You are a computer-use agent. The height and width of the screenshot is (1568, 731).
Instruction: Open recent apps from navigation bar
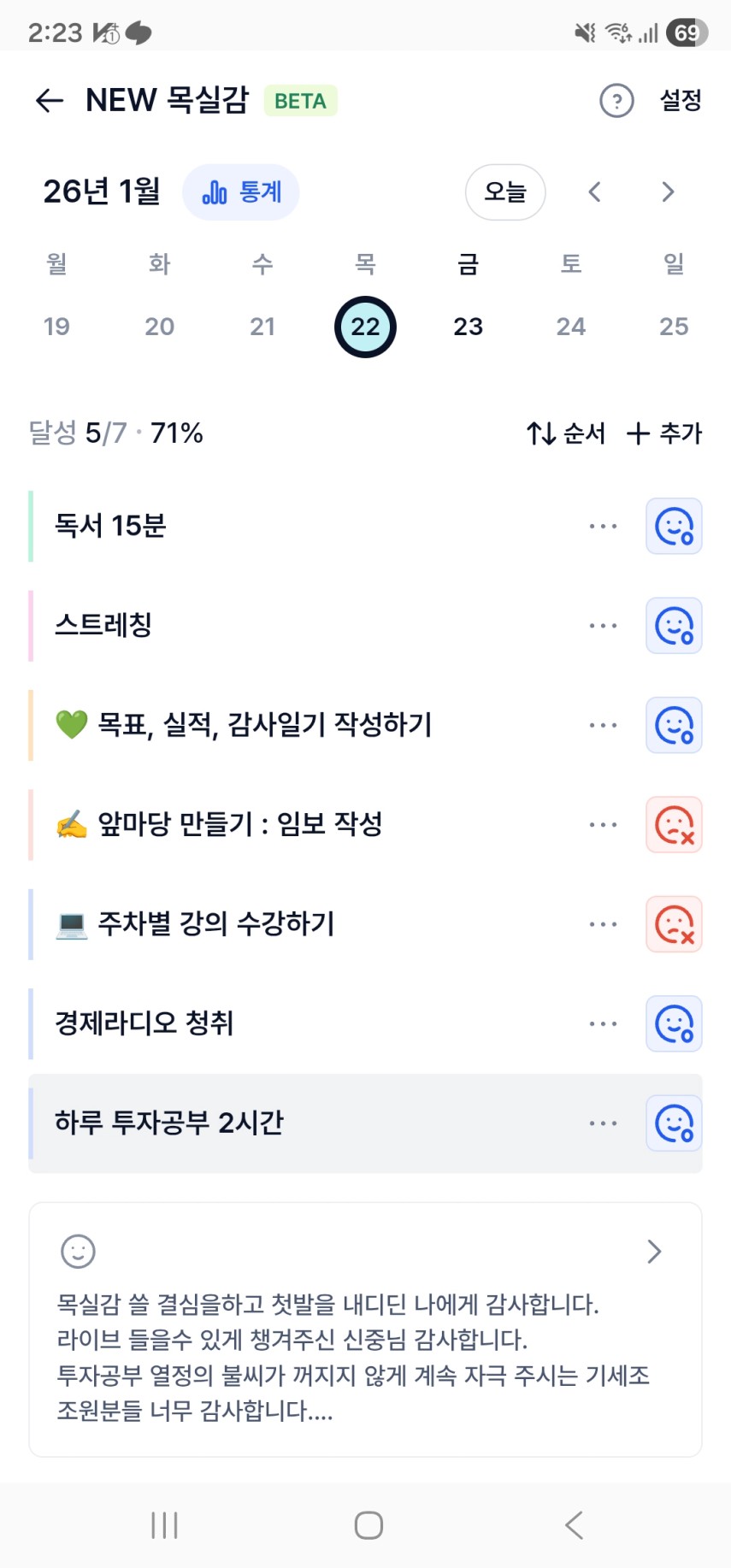pyautogui.click(x=164, y=1525)
